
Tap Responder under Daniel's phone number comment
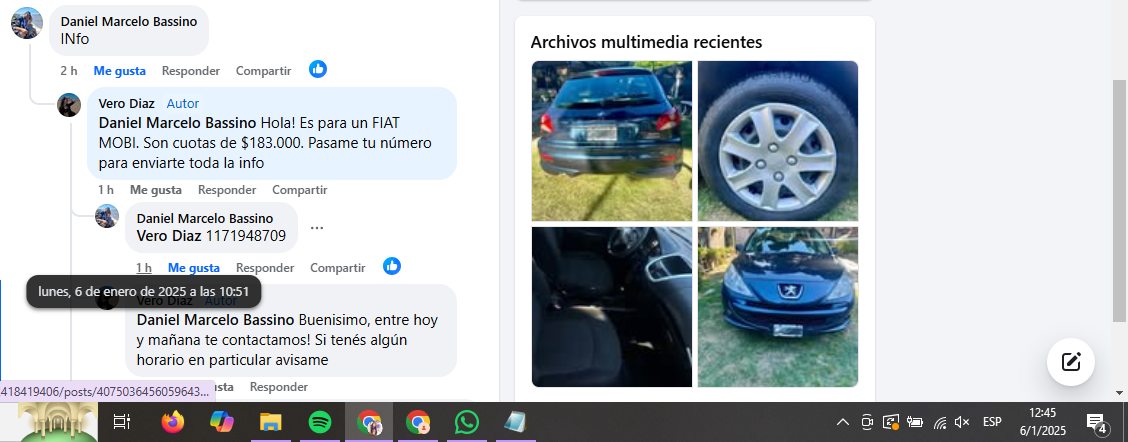coord(265,268)
